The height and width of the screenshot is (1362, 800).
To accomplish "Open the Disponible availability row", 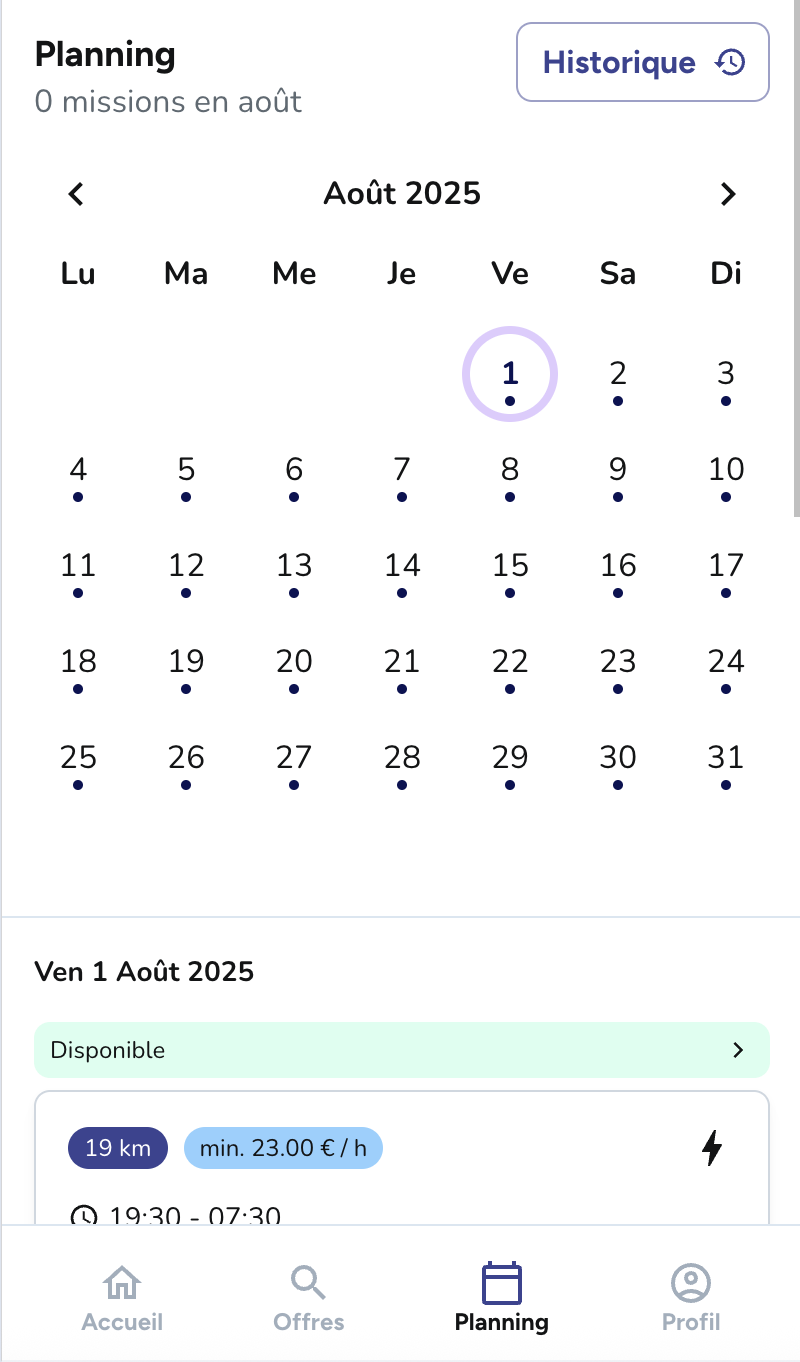I will (401, 1050).
